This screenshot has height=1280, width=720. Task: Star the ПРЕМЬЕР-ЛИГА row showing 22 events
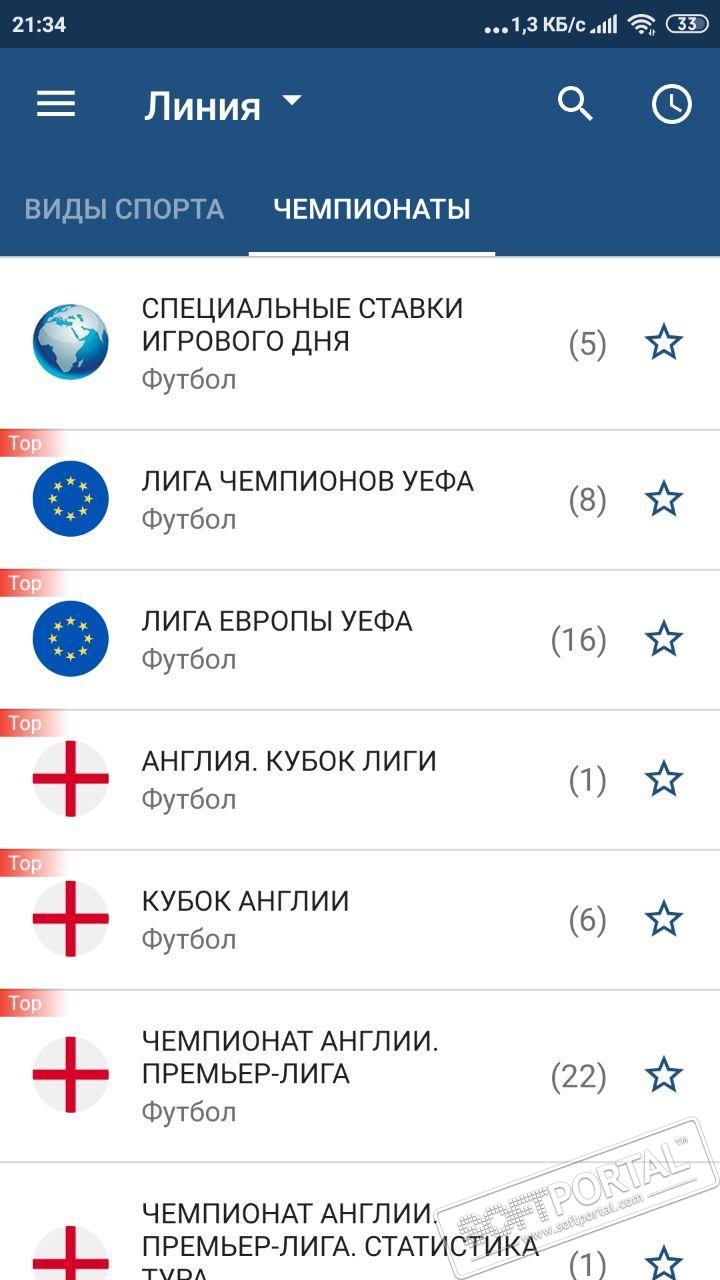click(664, 1075)
